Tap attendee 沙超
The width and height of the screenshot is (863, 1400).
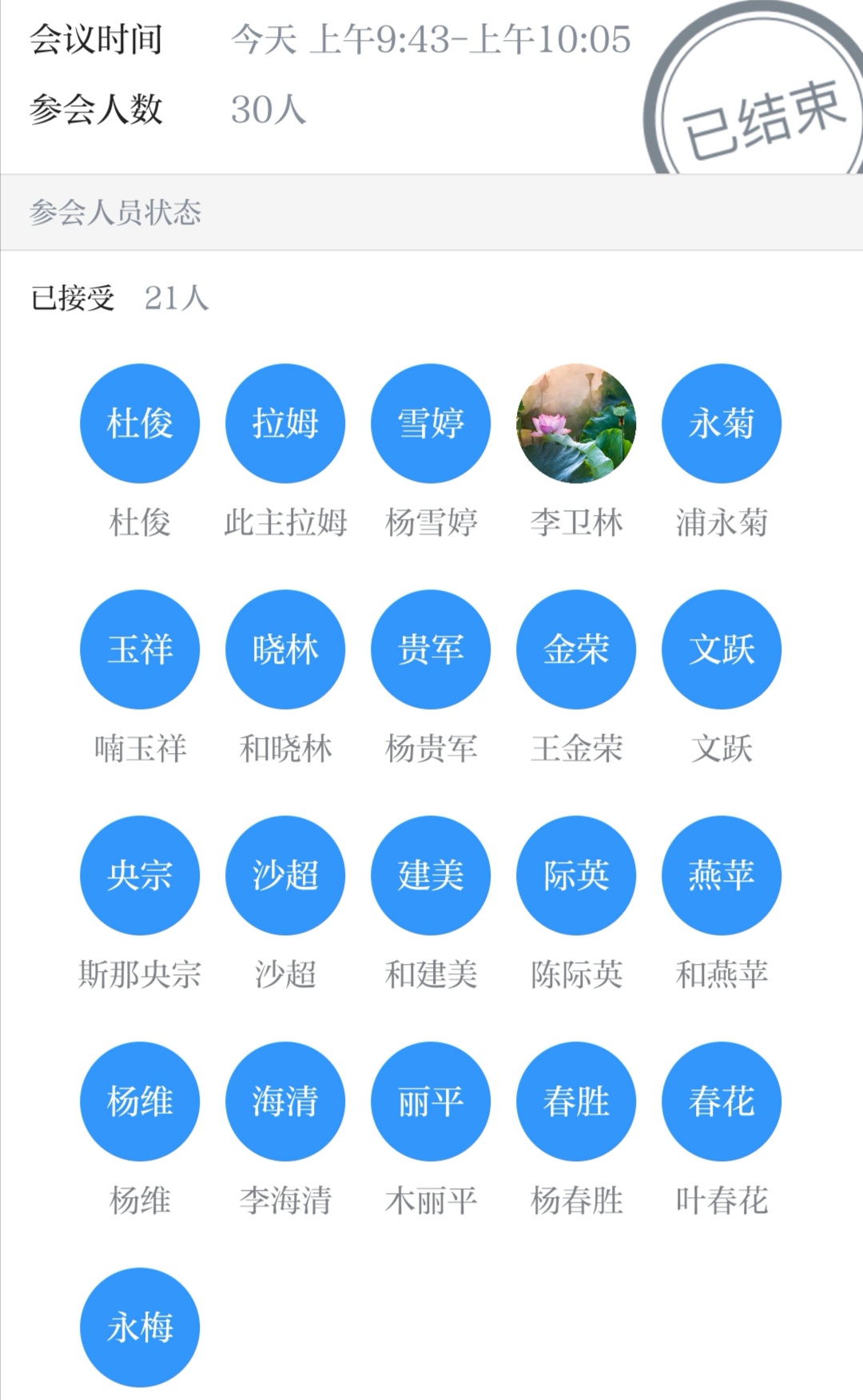coord(285,875)
